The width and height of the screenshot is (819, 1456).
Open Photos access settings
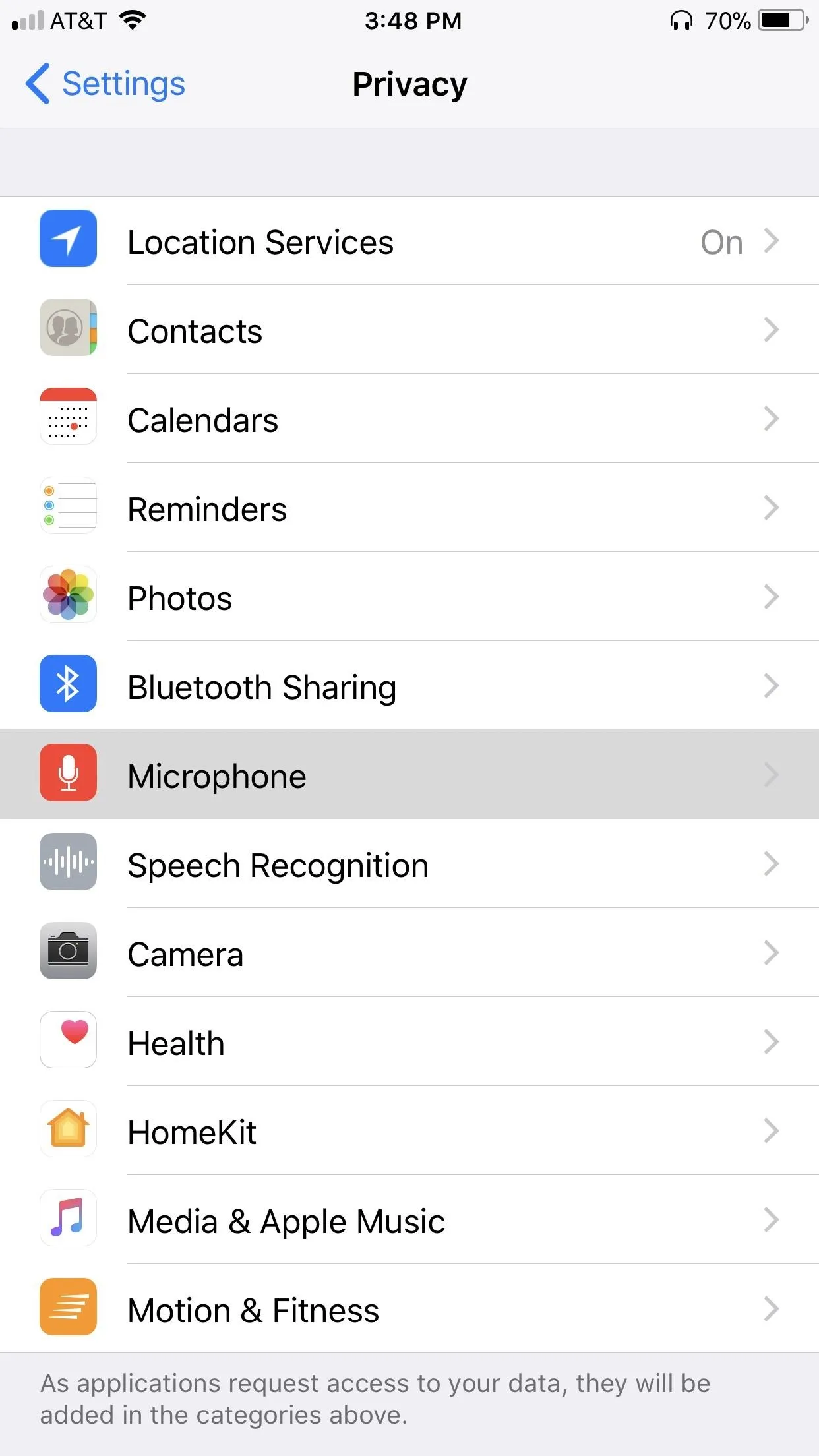click(x=409, y=597)
